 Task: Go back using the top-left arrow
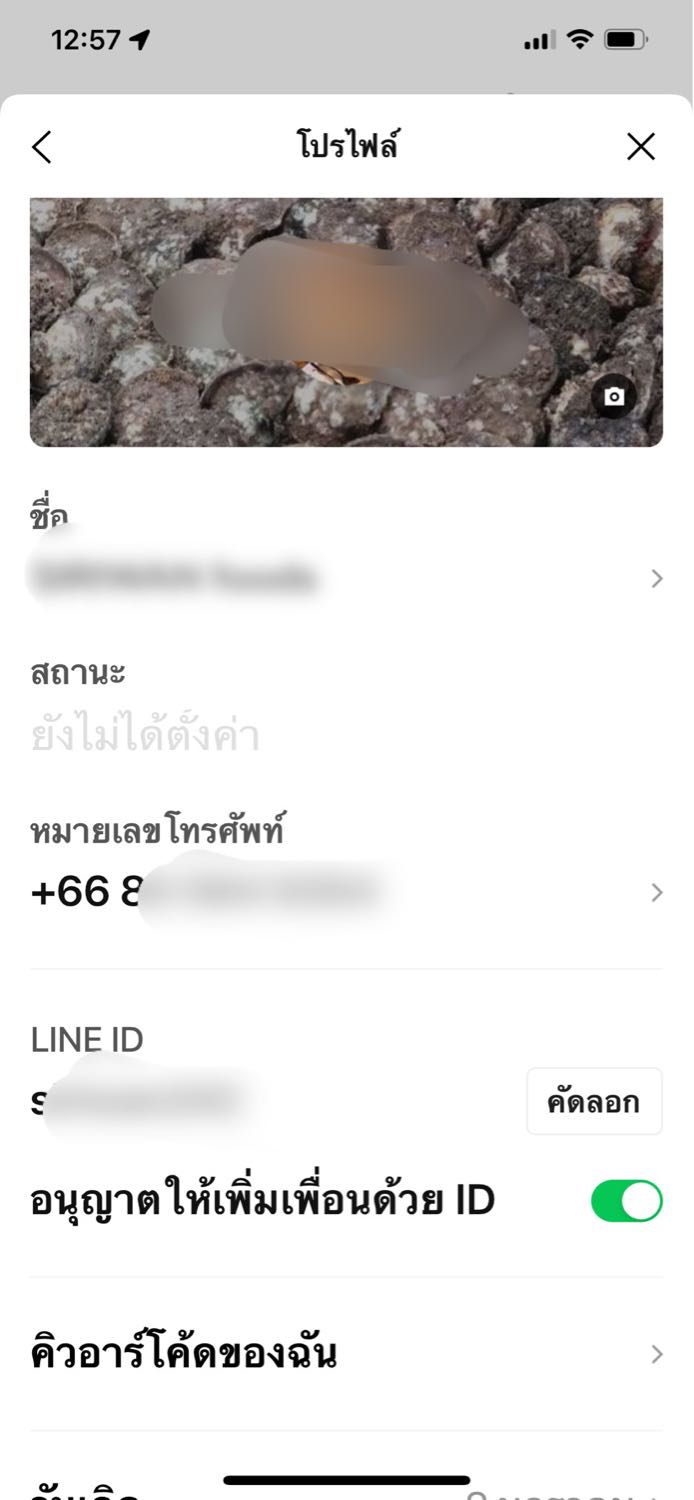(x=41, y=147)
